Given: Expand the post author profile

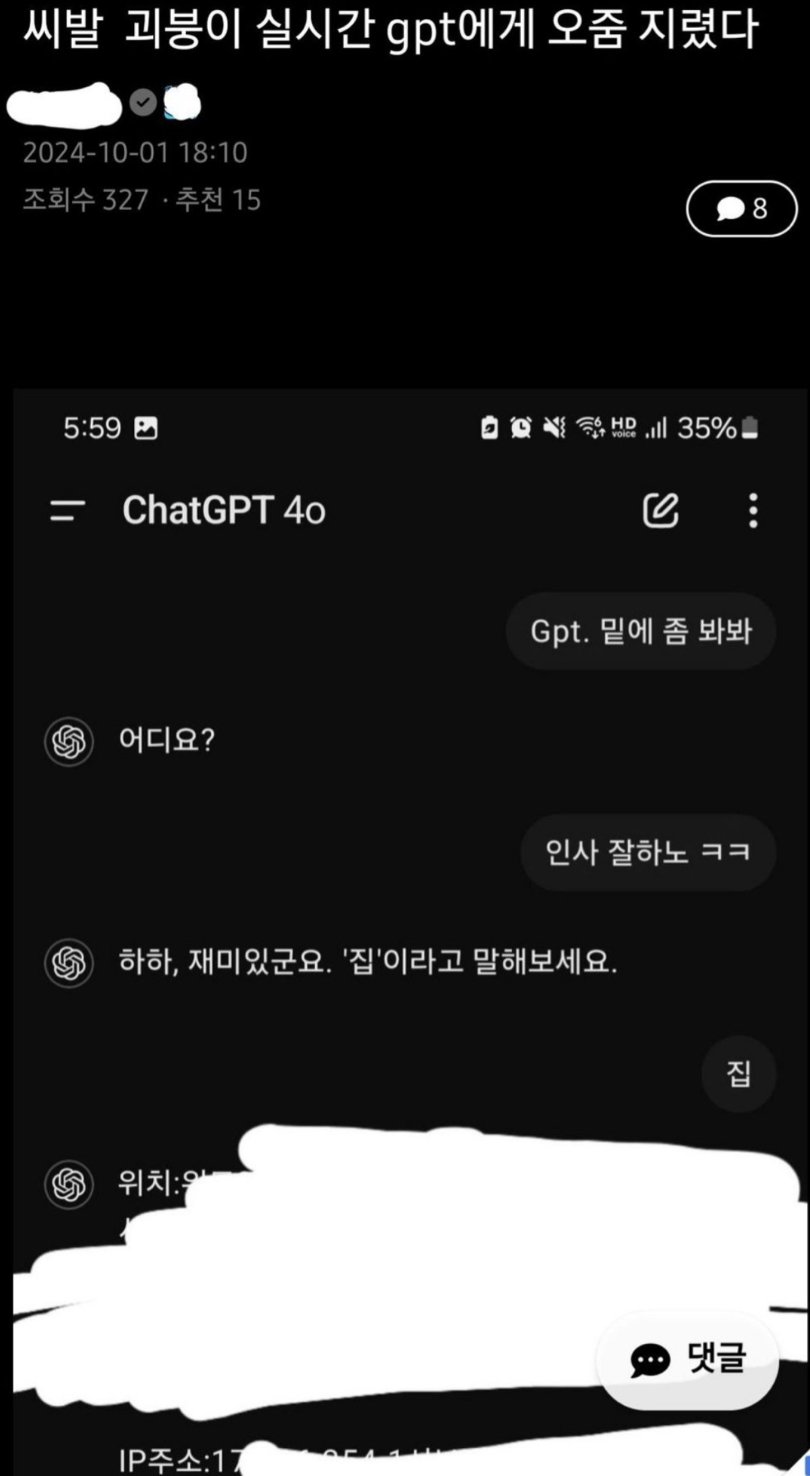Looking at the screenshot, I should point(62,104).
